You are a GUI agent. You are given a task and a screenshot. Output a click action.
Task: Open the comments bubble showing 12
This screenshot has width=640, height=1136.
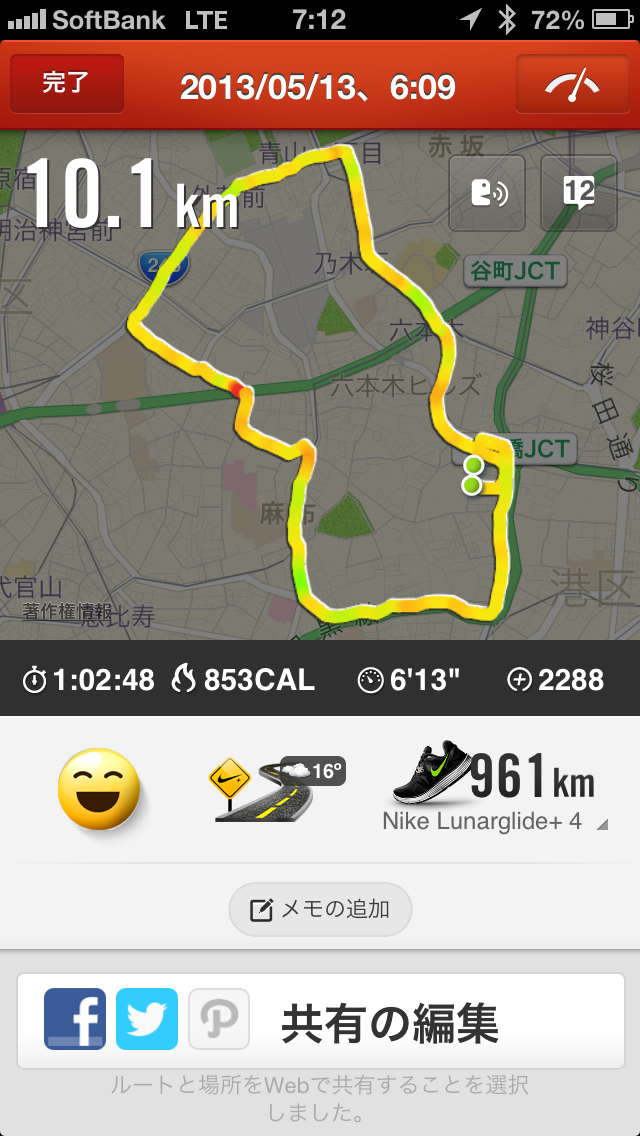pyautogui.click(x=578, y=193)
